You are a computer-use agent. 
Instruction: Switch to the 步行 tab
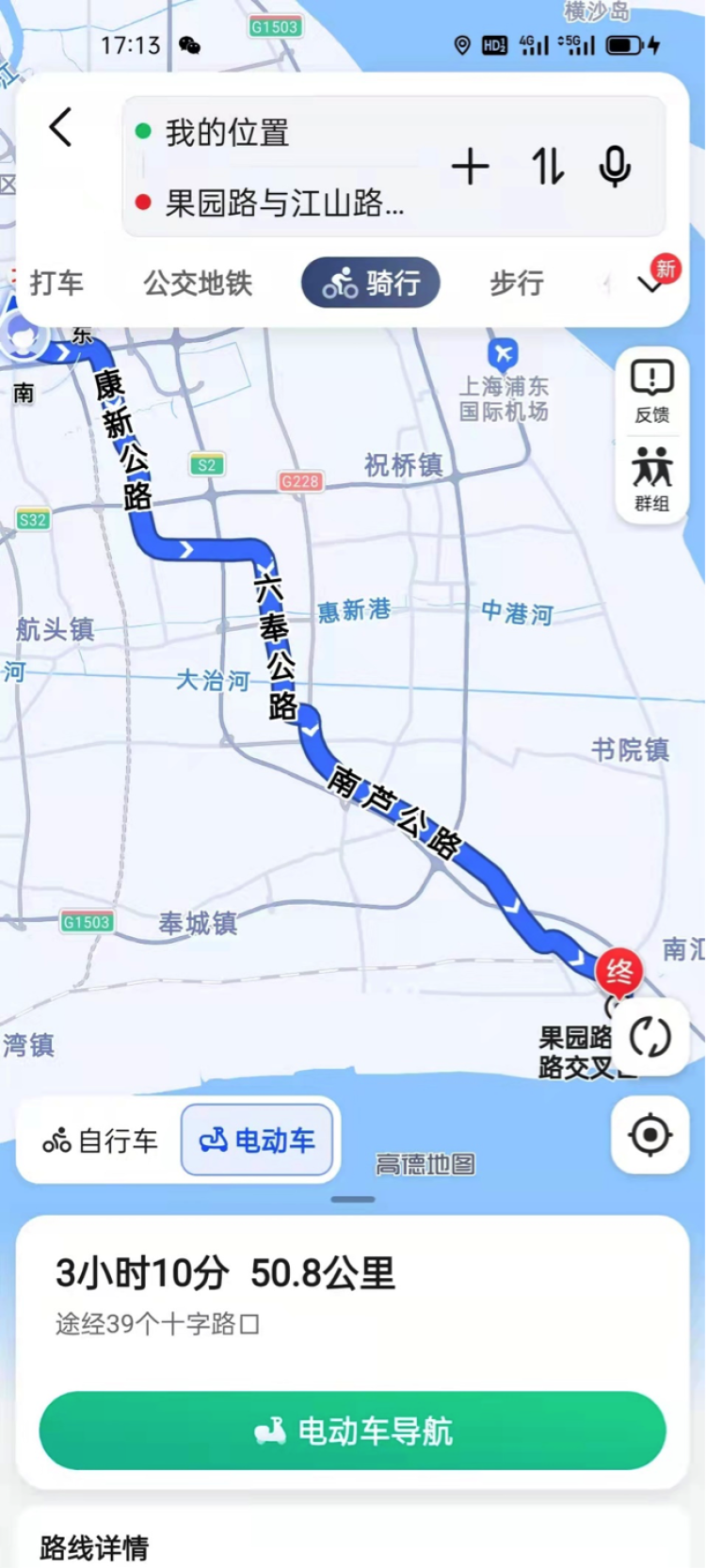pos(517,283)
